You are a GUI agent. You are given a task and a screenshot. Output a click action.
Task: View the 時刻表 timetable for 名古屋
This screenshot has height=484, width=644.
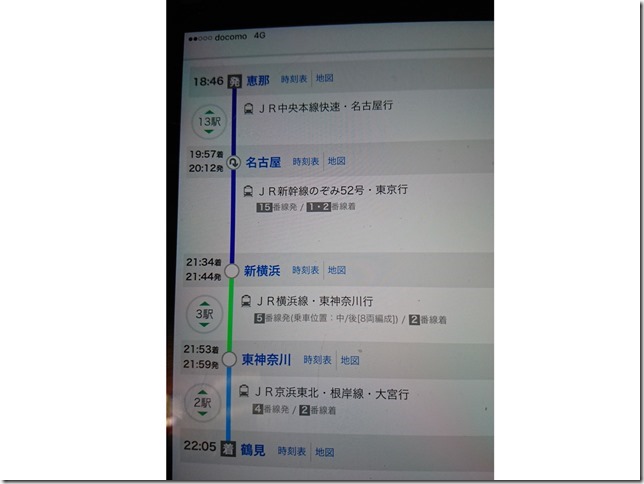[305, 161]
